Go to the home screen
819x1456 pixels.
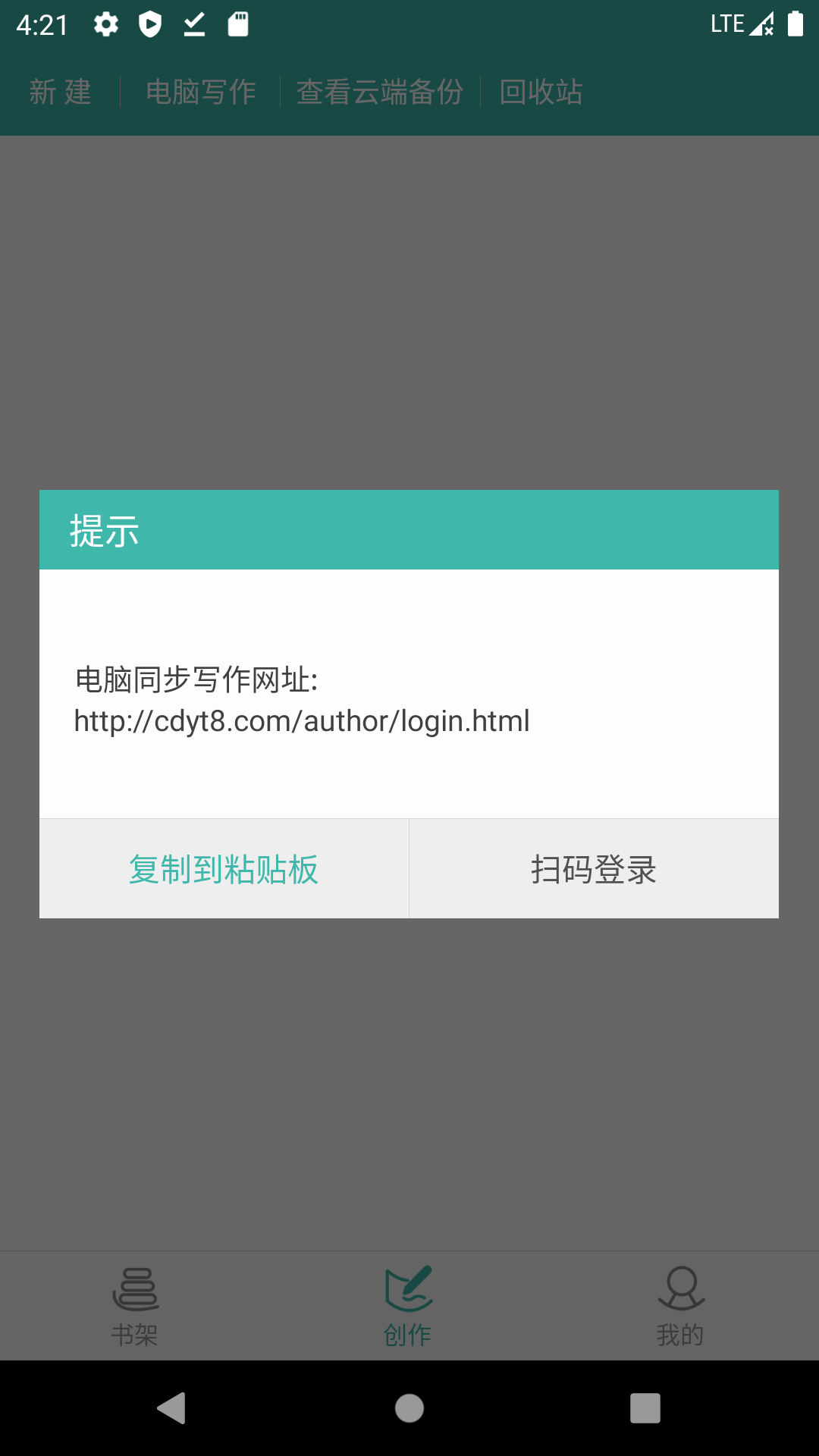[409, 1408]
